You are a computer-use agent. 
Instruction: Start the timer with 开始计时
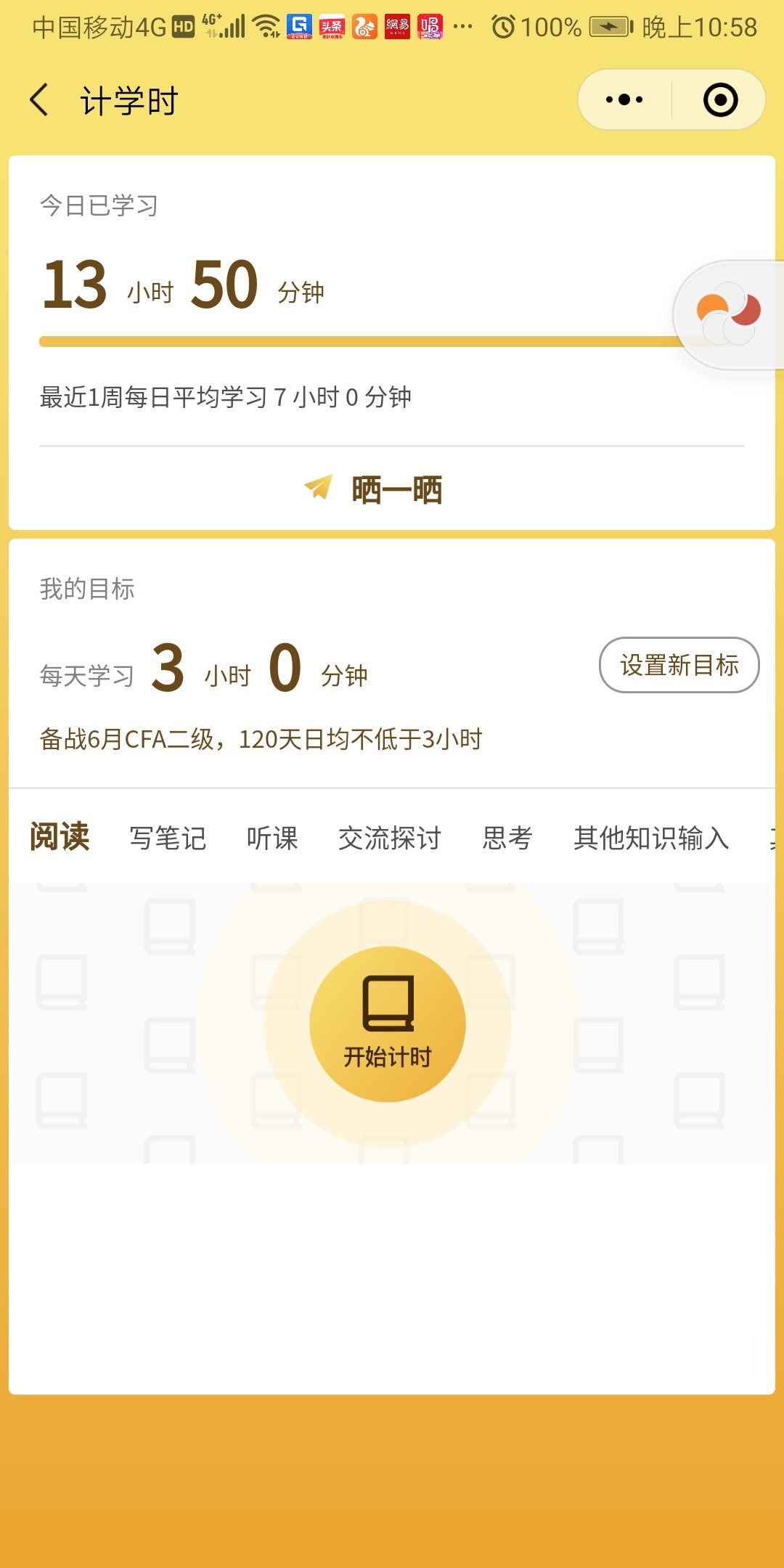[388, 1024]
